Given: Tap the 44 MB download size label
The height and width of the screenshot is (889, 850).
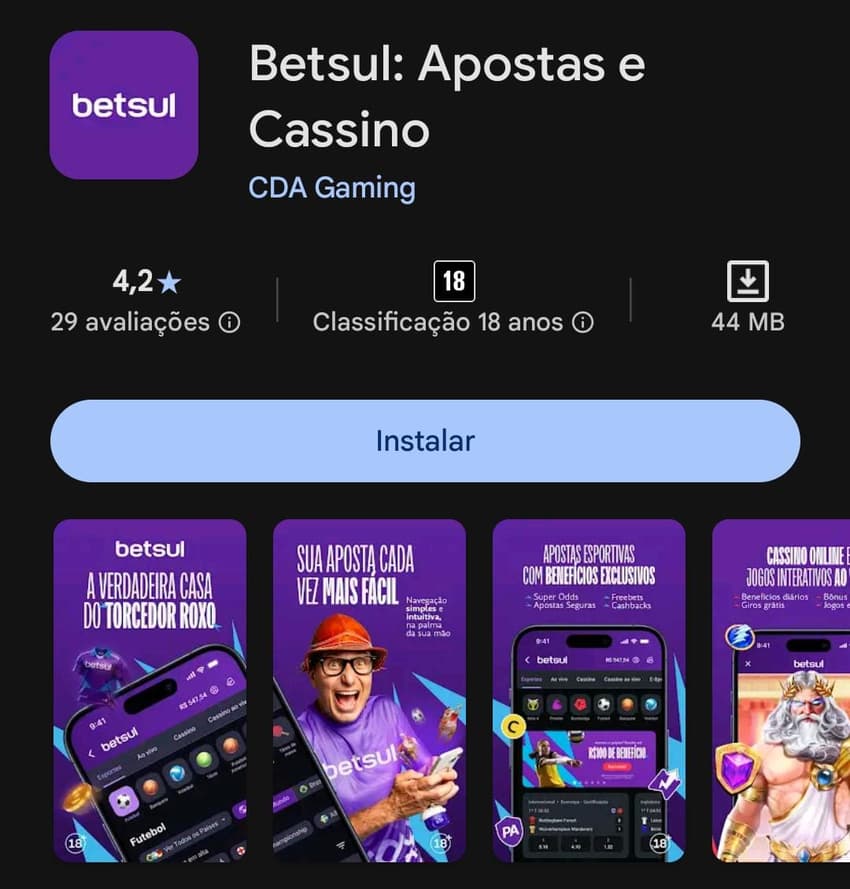Looking at the screenshot, I should (747, 322).
